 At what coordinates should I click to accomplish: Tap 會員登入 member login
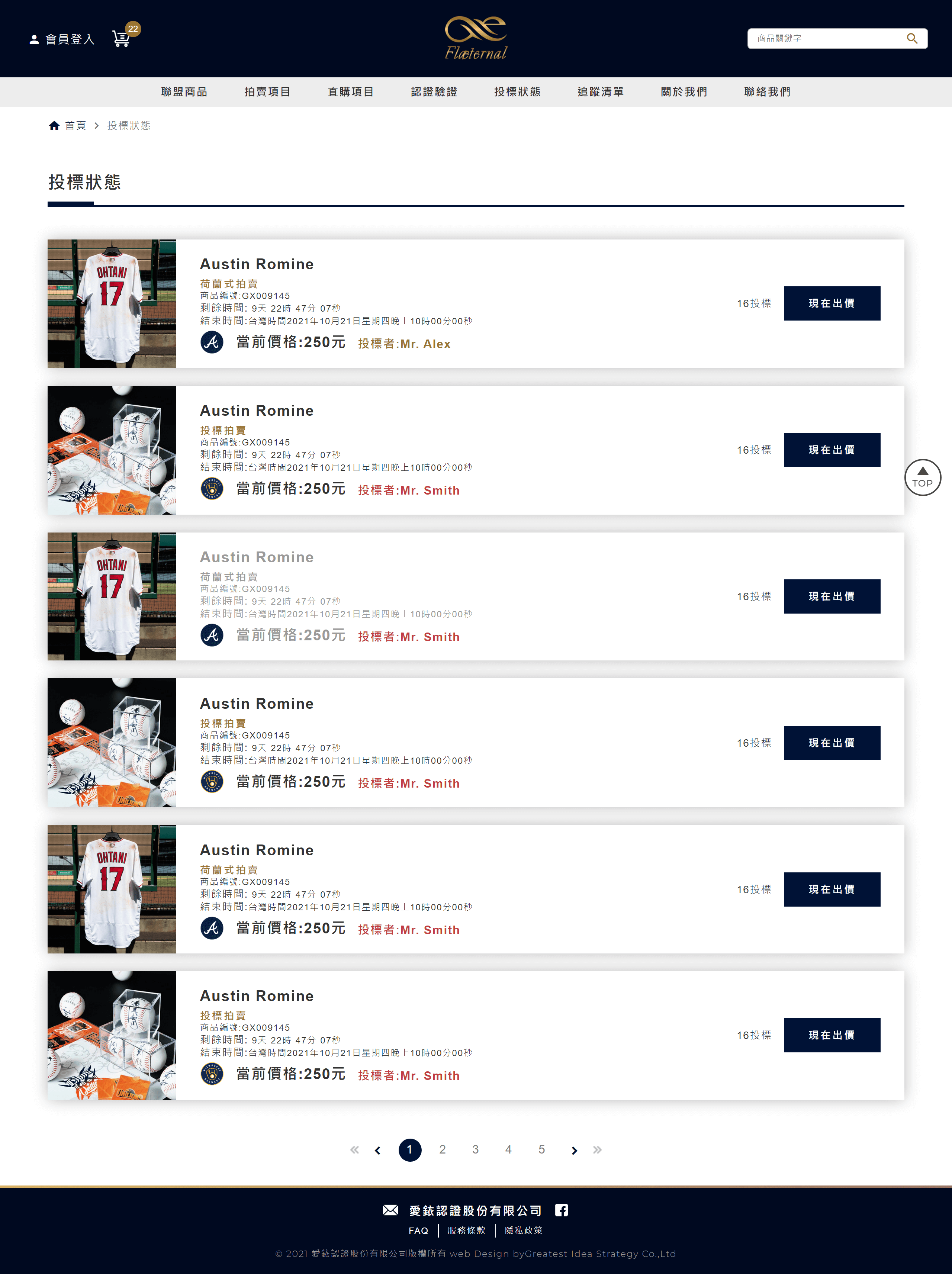point(62,39)
